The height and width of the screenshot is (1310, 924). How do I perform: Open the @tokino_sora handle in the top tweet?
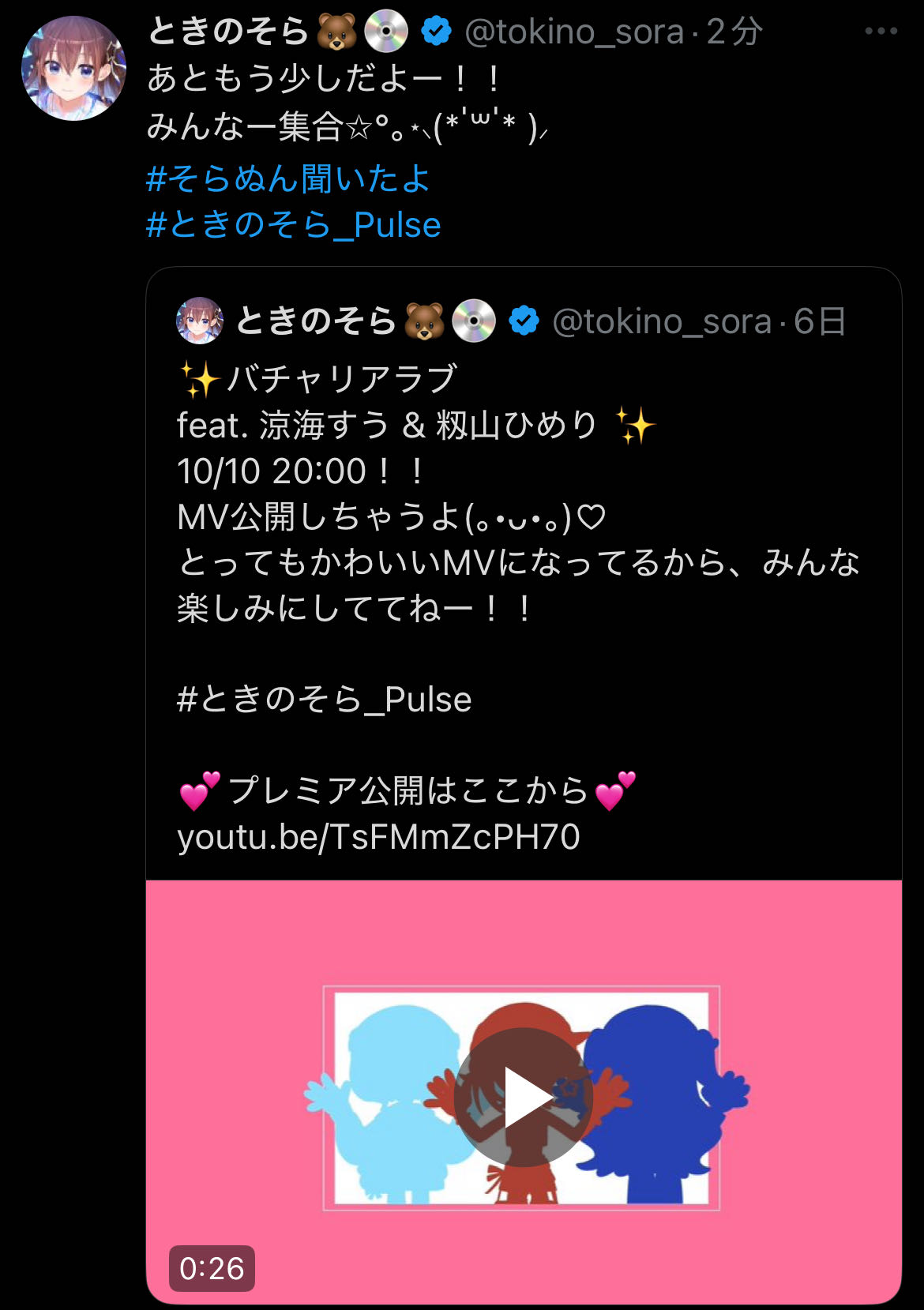tap(574, 32)
